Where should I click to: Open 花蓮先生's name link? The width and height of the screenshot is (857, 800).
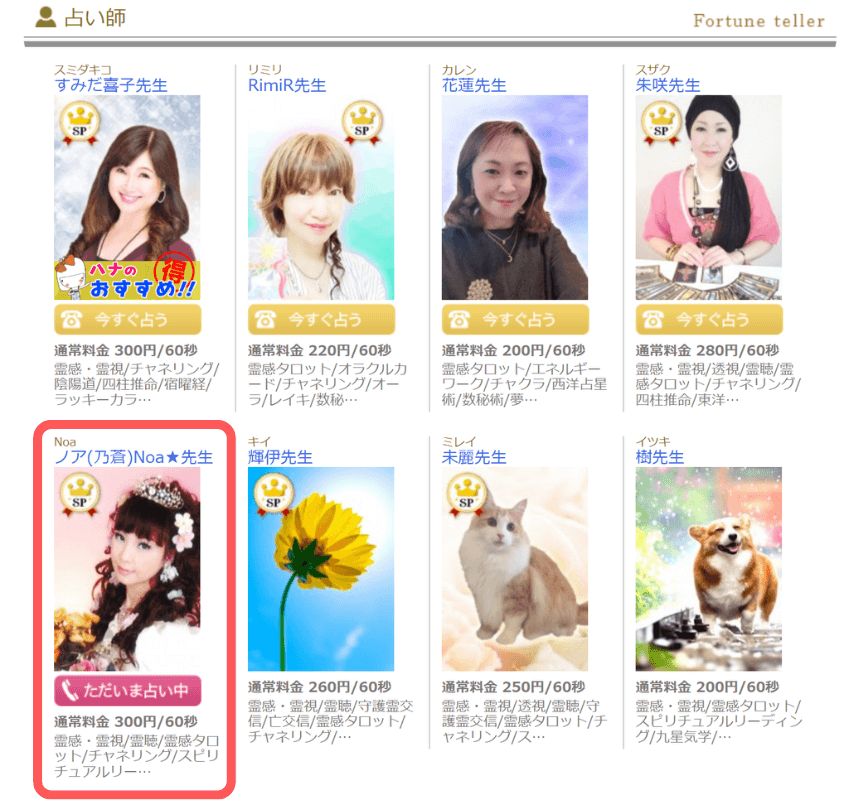point(474,85)
